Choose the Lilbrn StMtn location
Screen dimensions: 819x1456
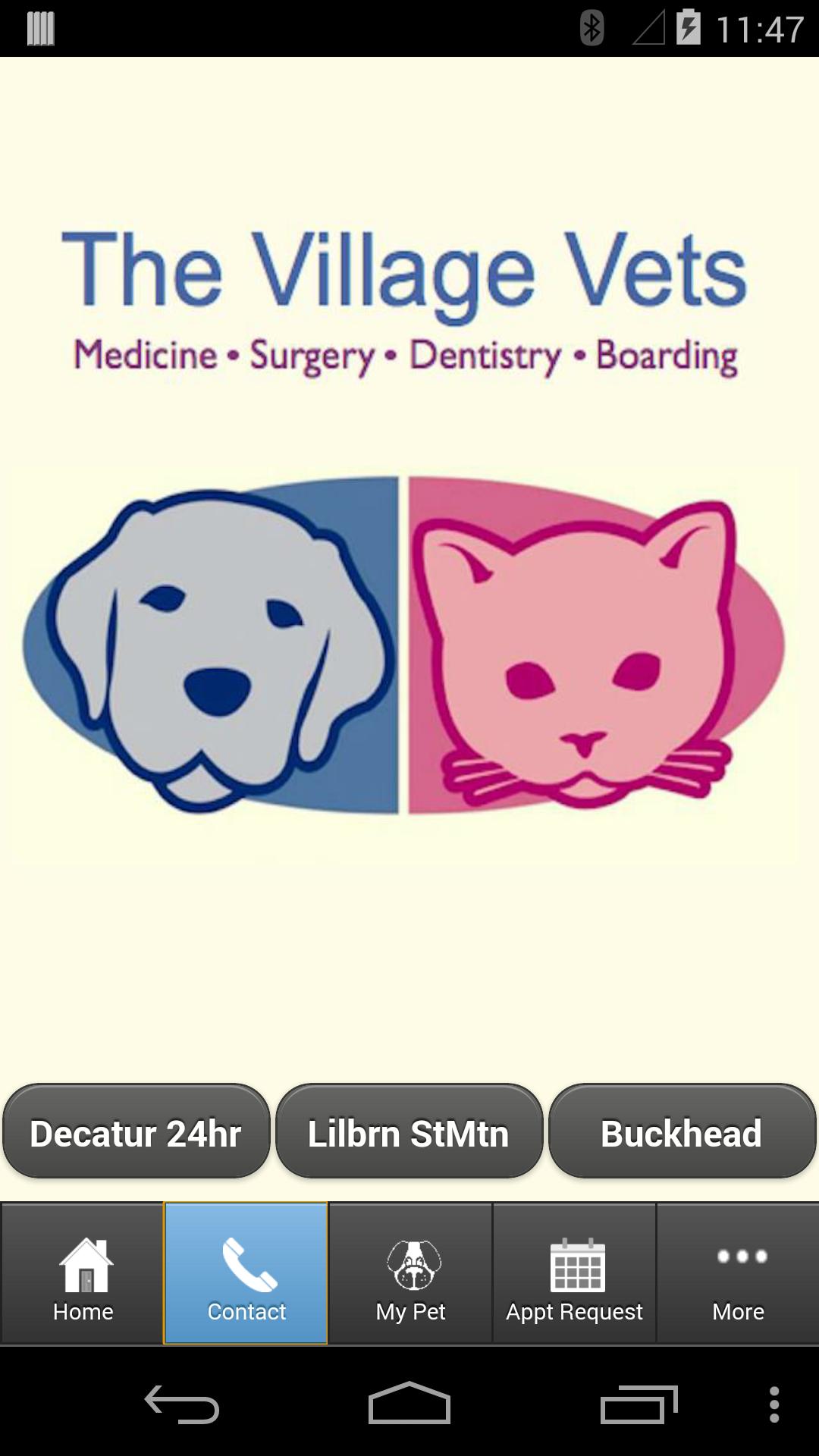409,1131
